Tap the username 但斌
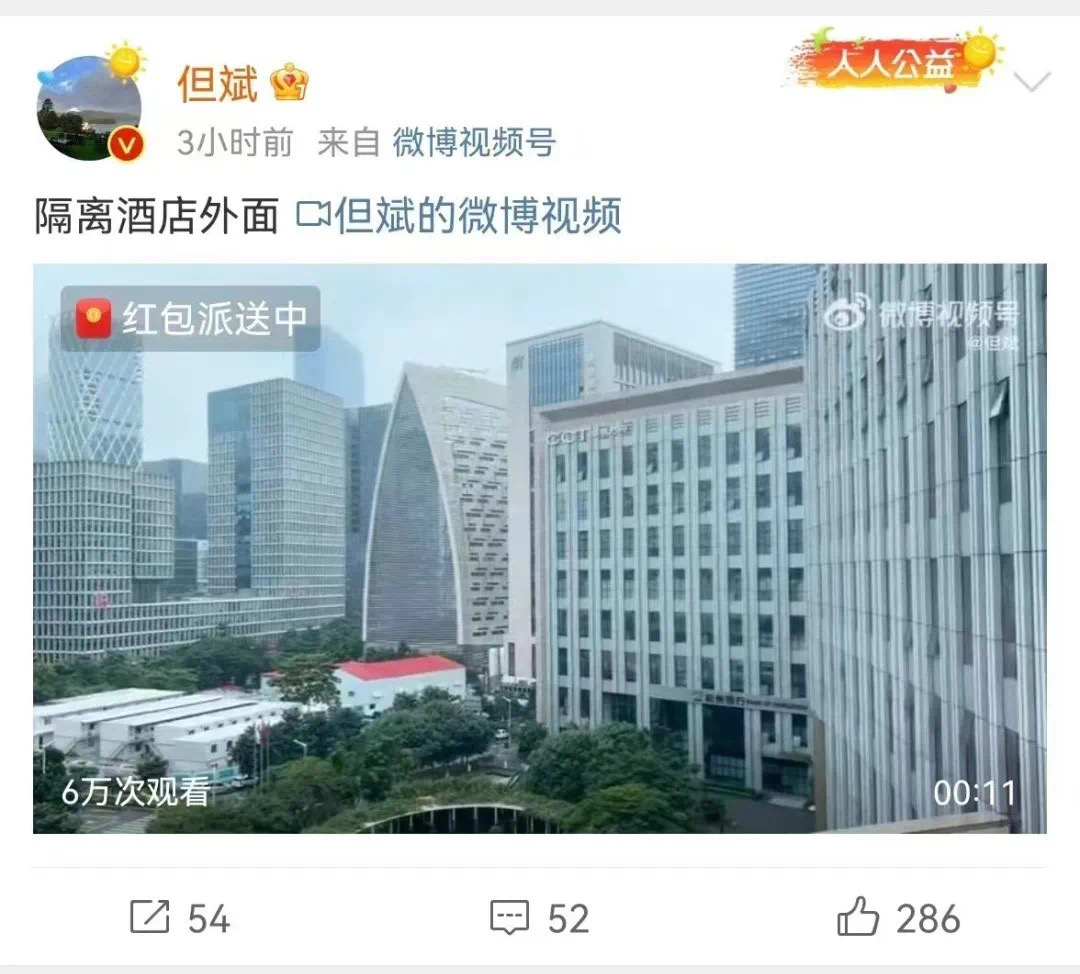 click(217, 84)
